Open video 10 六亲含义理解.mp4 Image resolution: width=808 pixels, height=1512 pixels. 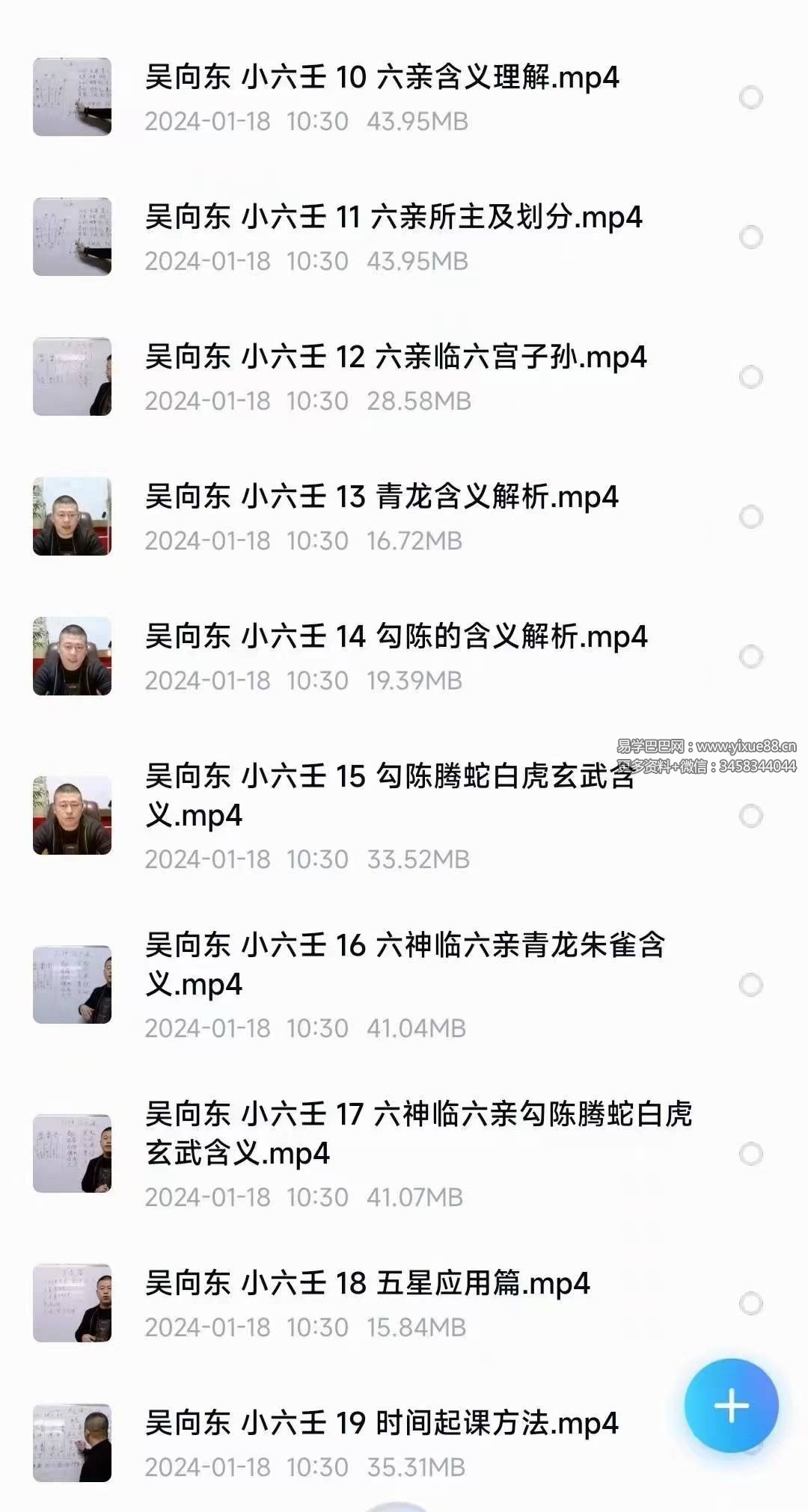[x=382, y=79]
